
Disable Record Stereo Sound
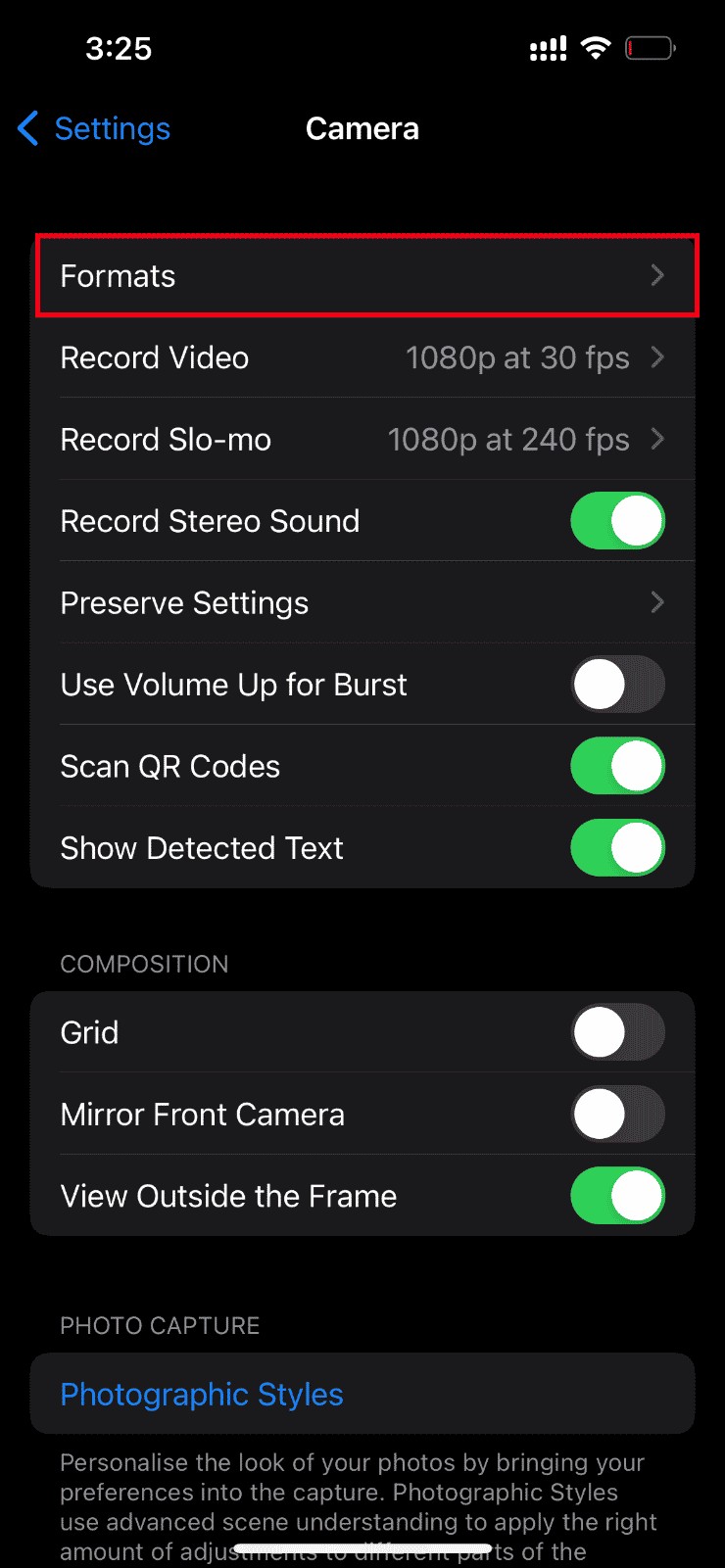tap(617, 520)
